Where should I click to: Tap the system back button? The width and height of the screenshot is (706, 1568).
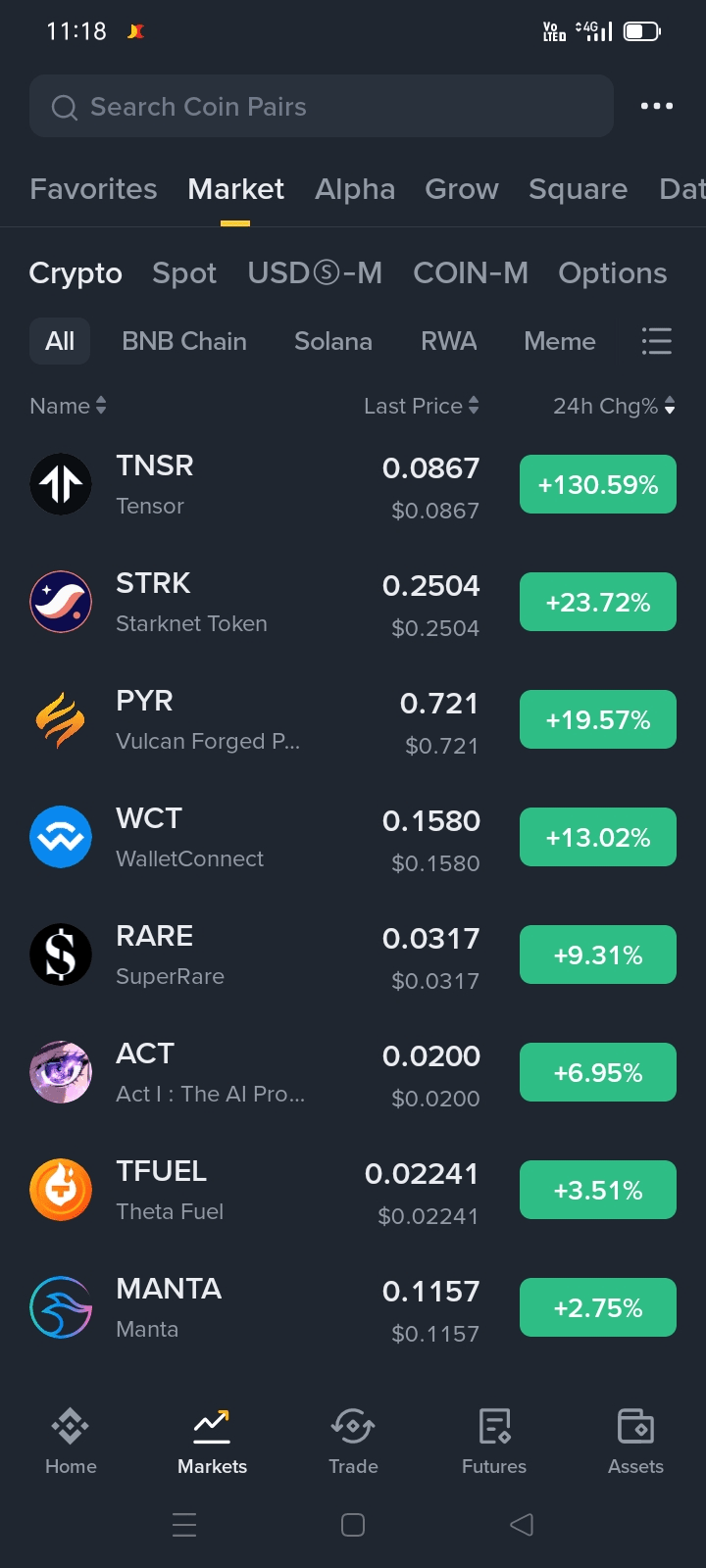[x=522, y=1525]
